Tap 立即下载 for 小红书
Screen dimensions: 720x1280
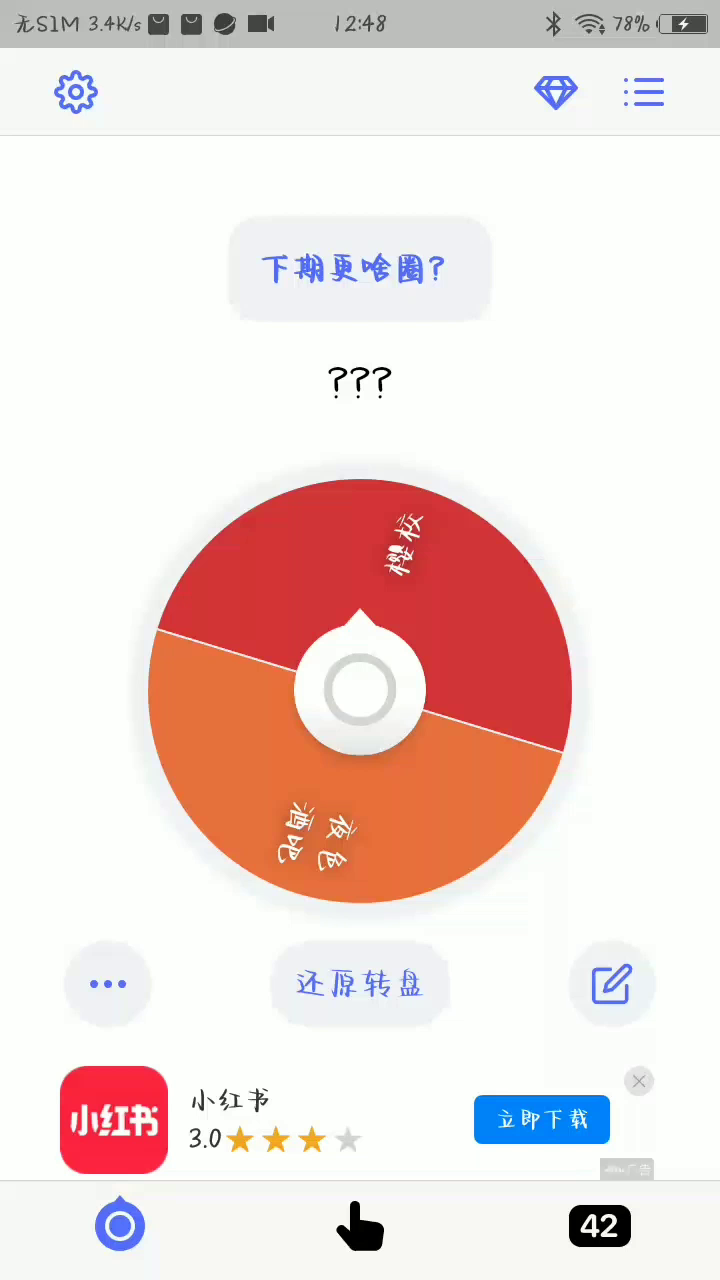click(541, 1119)
